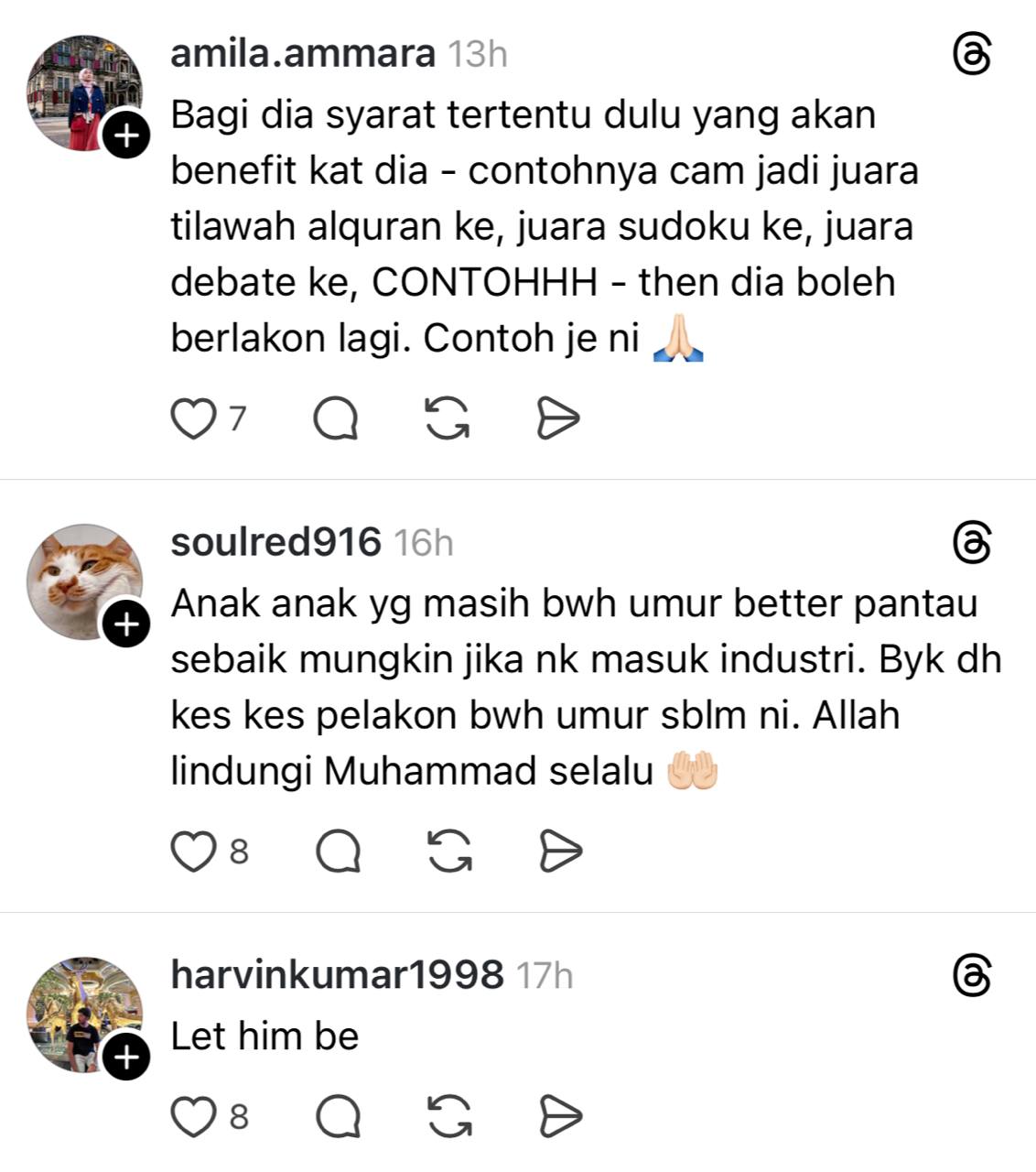Open Threads logo on amila.ammara's post
The width and height of the screenshot is (1036, 1172).
(971, 55)
